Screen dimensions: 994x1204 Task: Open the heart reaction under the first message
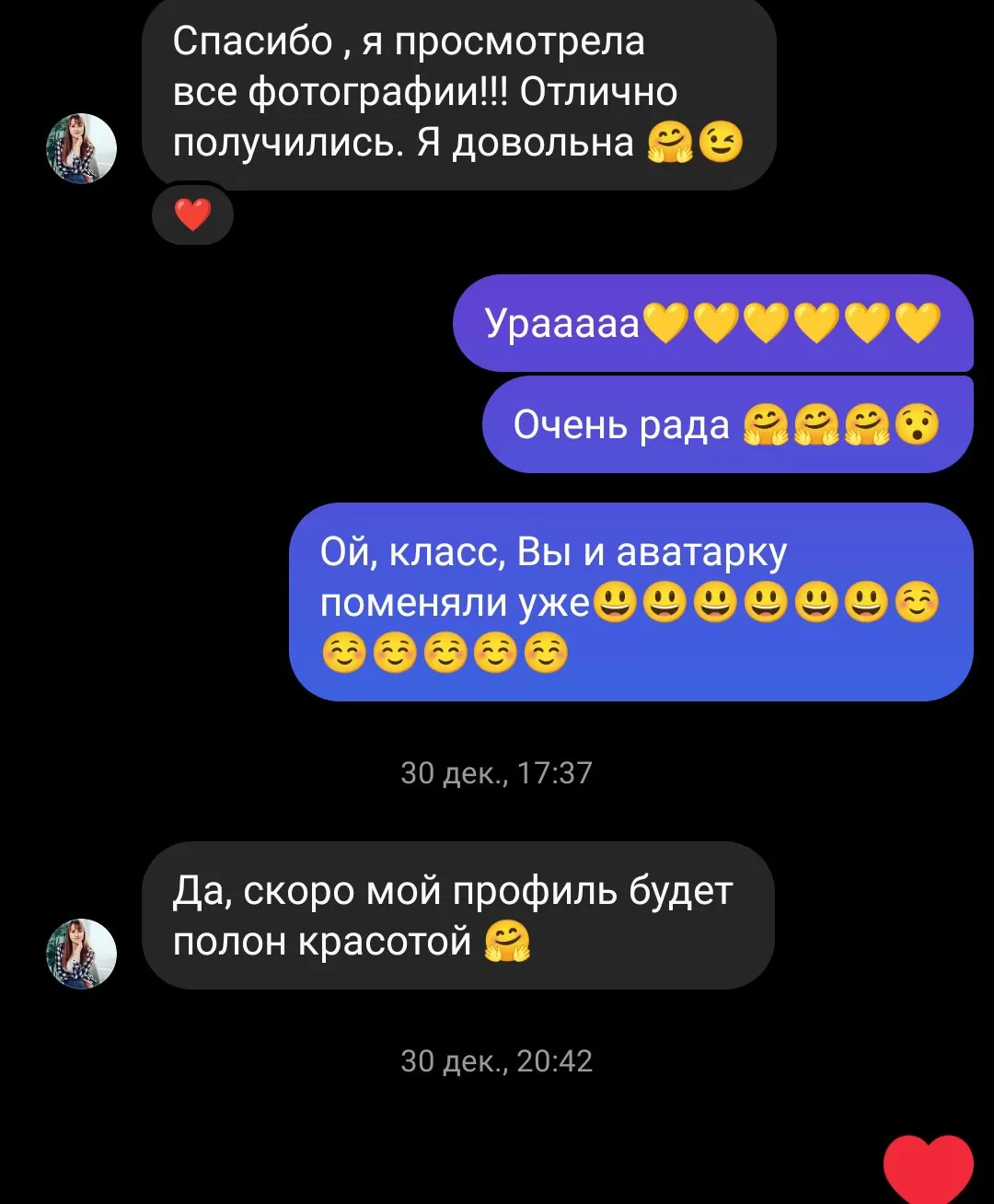click(x=192, y=216)
